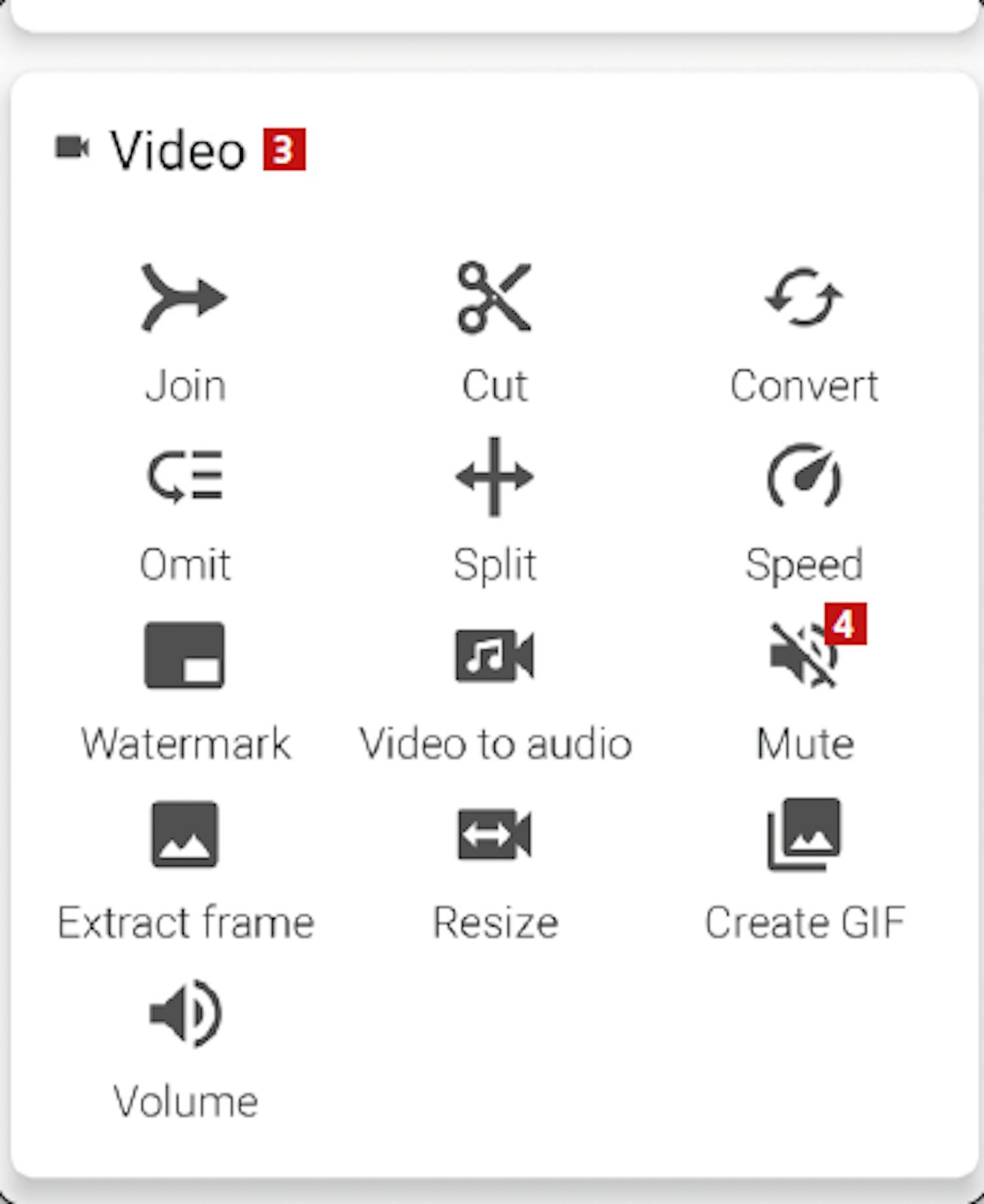This screenshot has width=984, height=1204.
Task: Start the Create GIF tool
Action: pos(804,835)
